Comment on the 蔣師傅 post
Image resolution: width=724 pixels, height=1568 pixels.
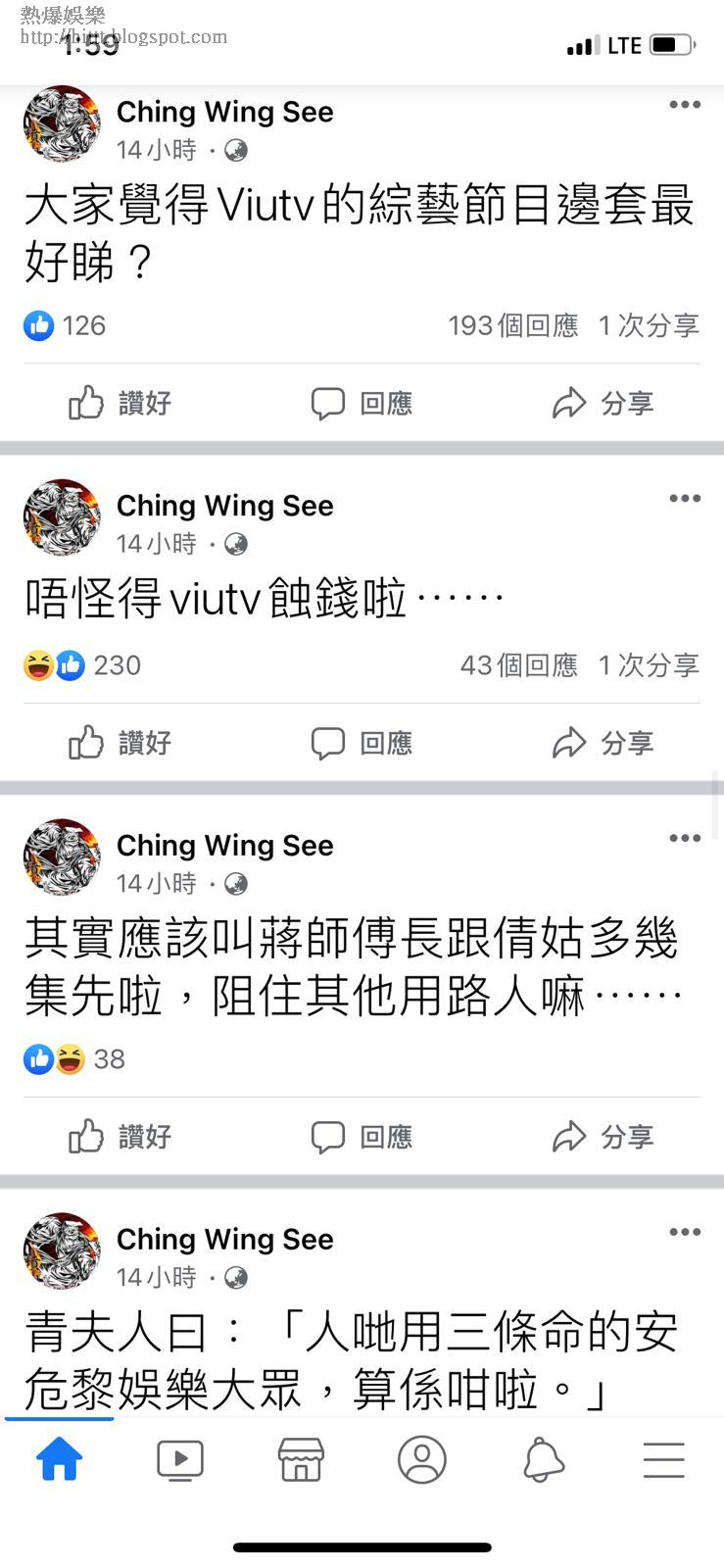pos(362,1137)
